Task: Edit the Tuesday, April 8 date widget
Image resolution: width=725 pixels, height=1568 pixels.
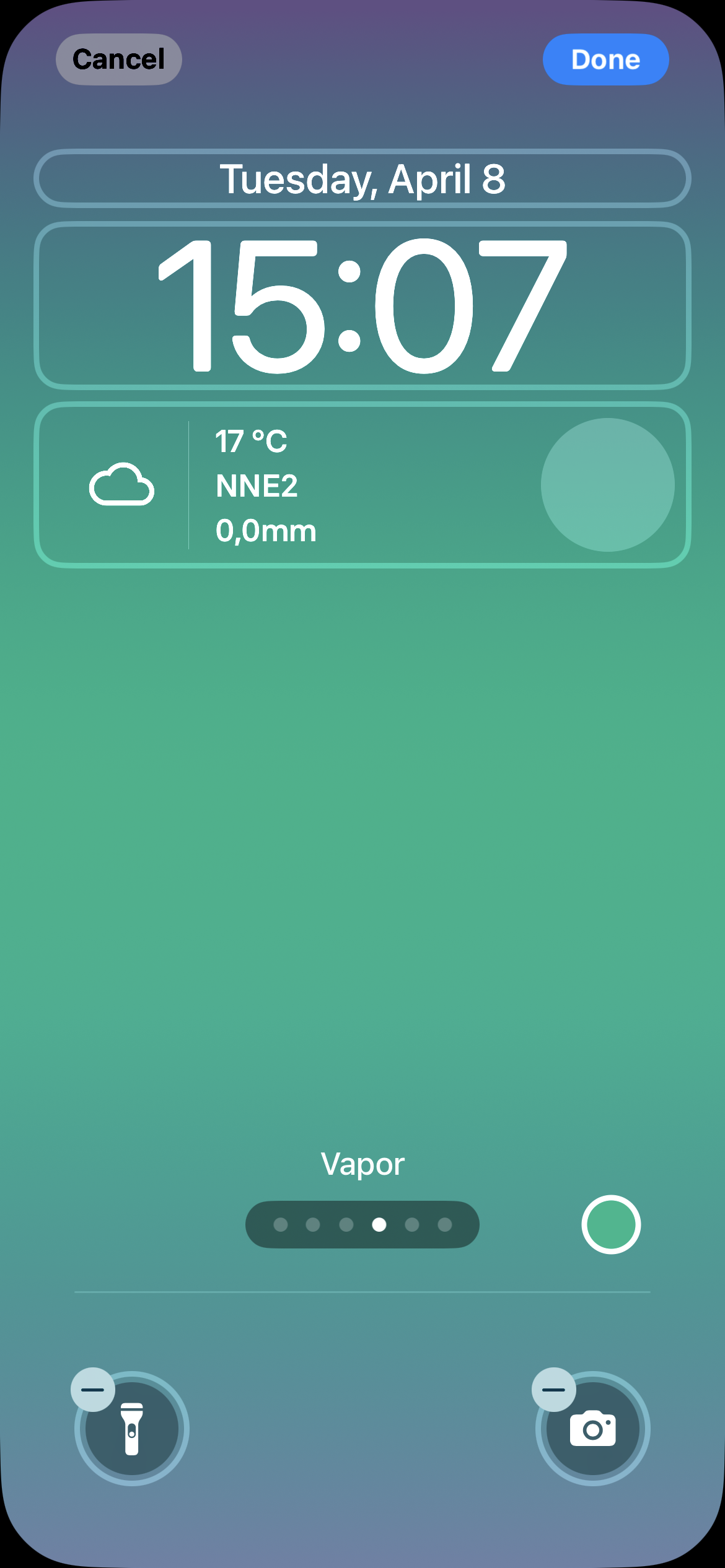Action: 362,179
